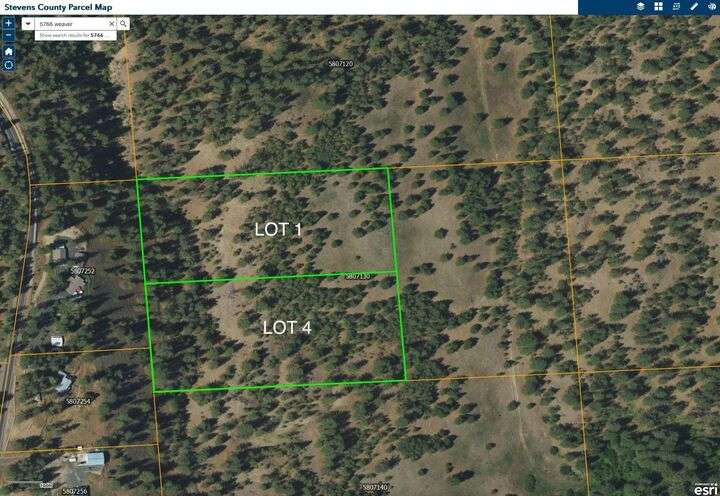Zoom in on the parcel map
720x496 pixels.
click(8, 22)
